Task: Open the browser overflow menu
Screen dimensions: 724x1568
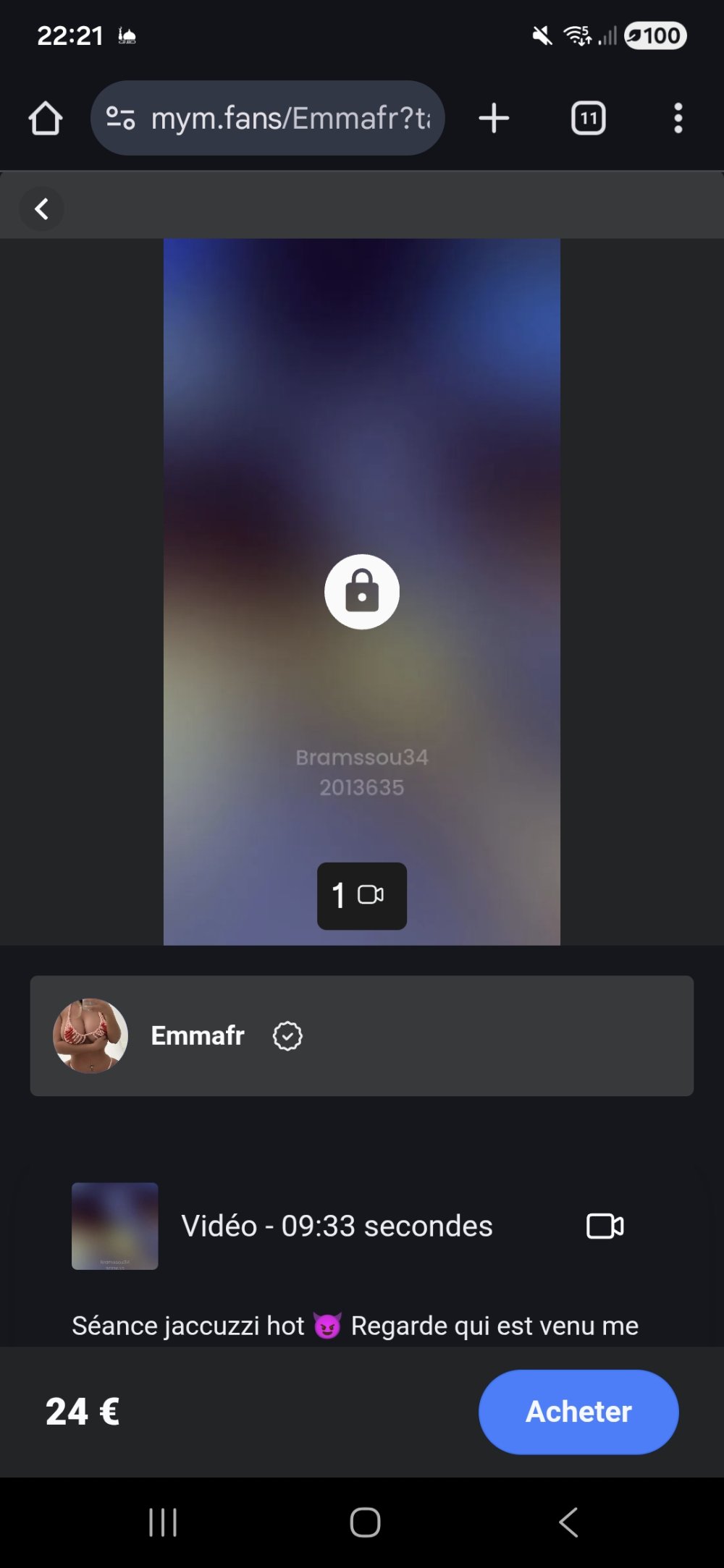Action: 678,118
